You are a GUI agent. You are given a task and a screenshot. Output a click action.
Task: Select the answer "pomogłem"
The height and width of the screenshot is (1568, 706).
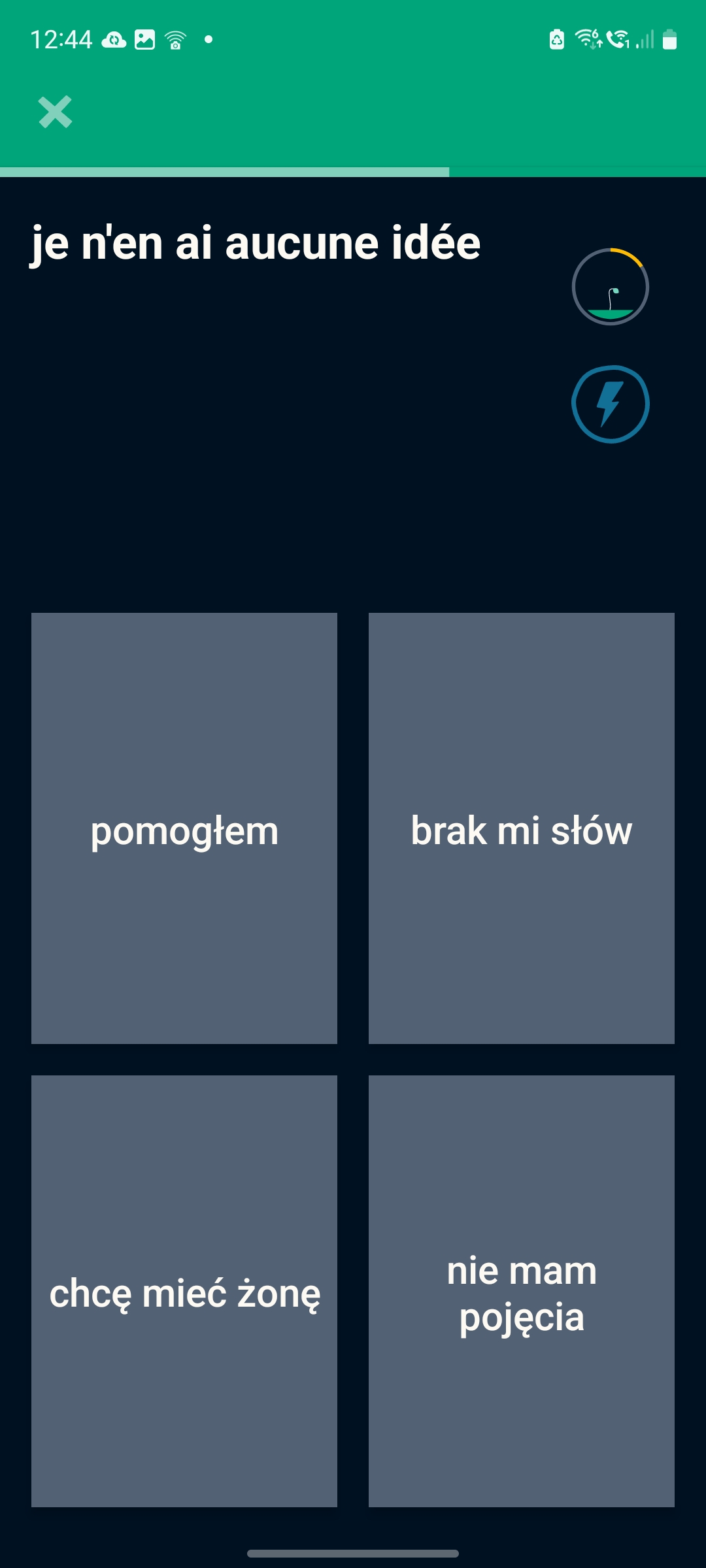pos(184,828)
